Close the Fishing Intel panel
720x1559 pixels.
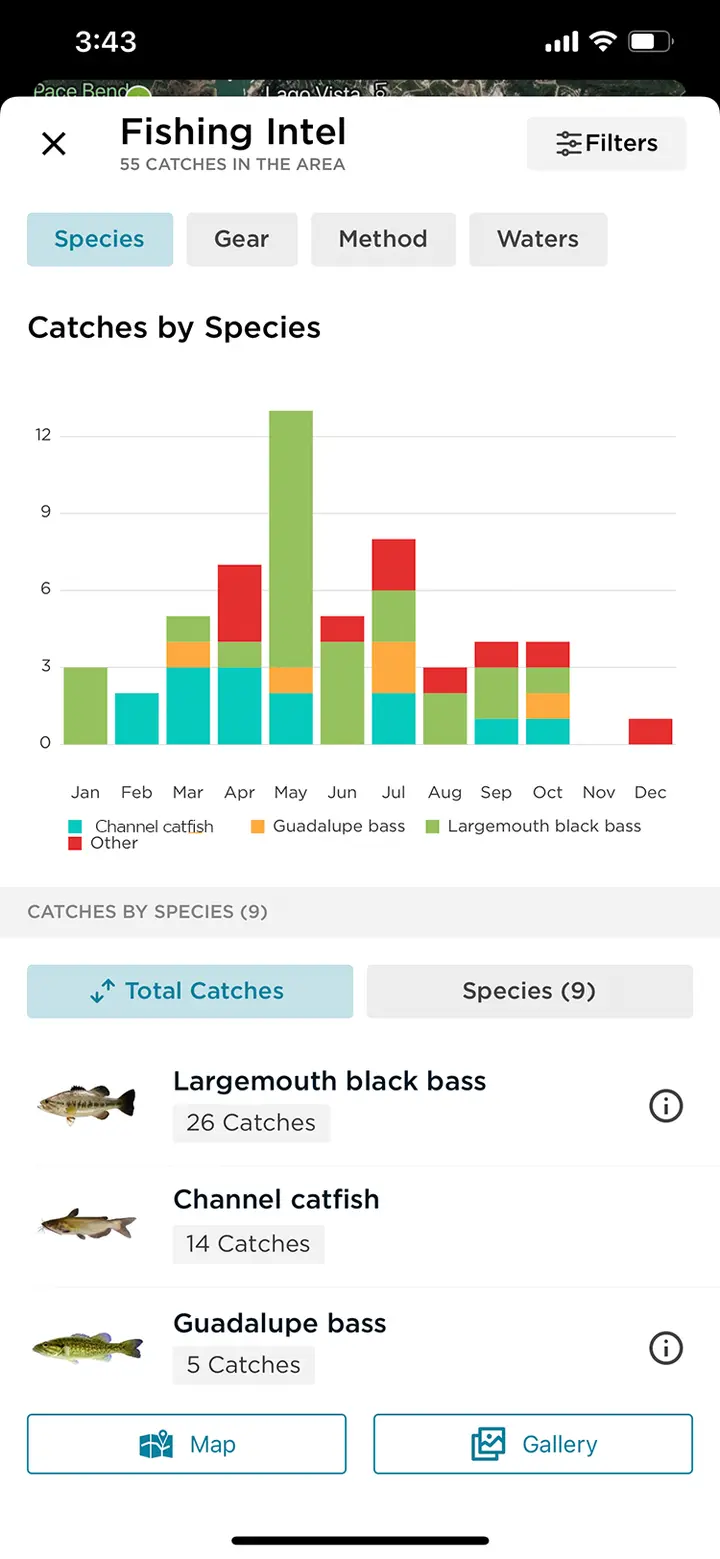(x=54, y=144)
